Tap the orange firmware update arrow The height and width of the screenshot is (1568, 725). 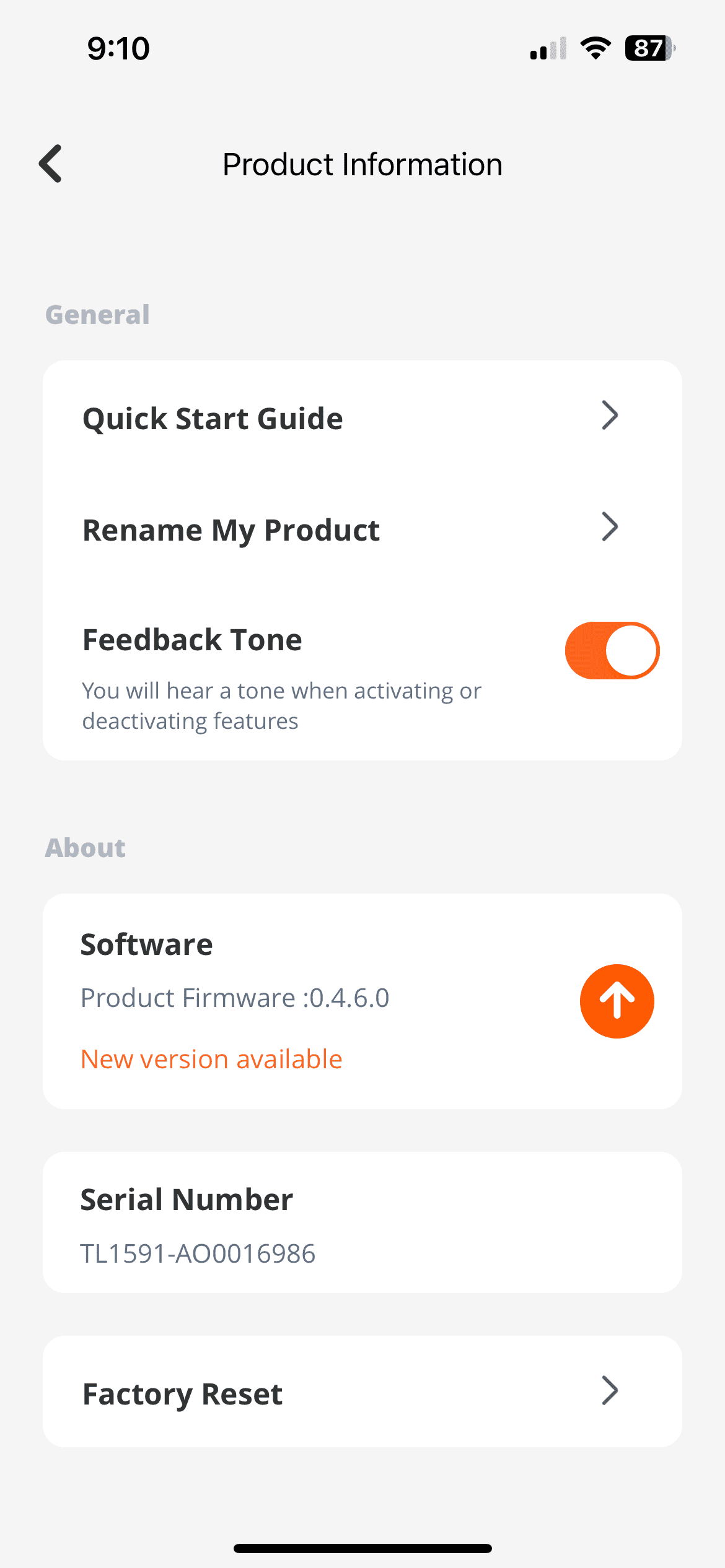[x=617, y=1001]
